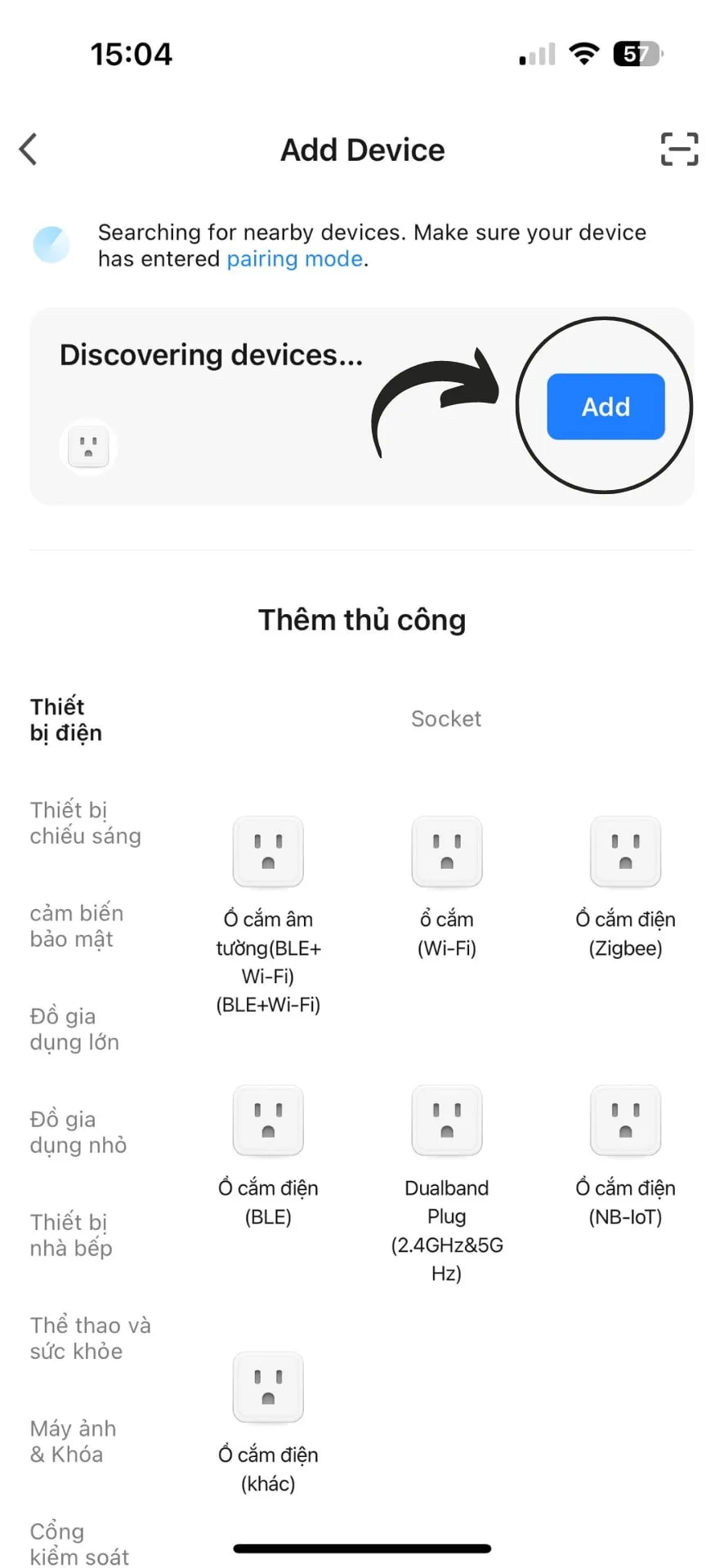The width and height of the screenshot is (724, 1568).
Task: Select the Ổ cắm điện (Zigbee) socket icon
Action: point(625,852)
